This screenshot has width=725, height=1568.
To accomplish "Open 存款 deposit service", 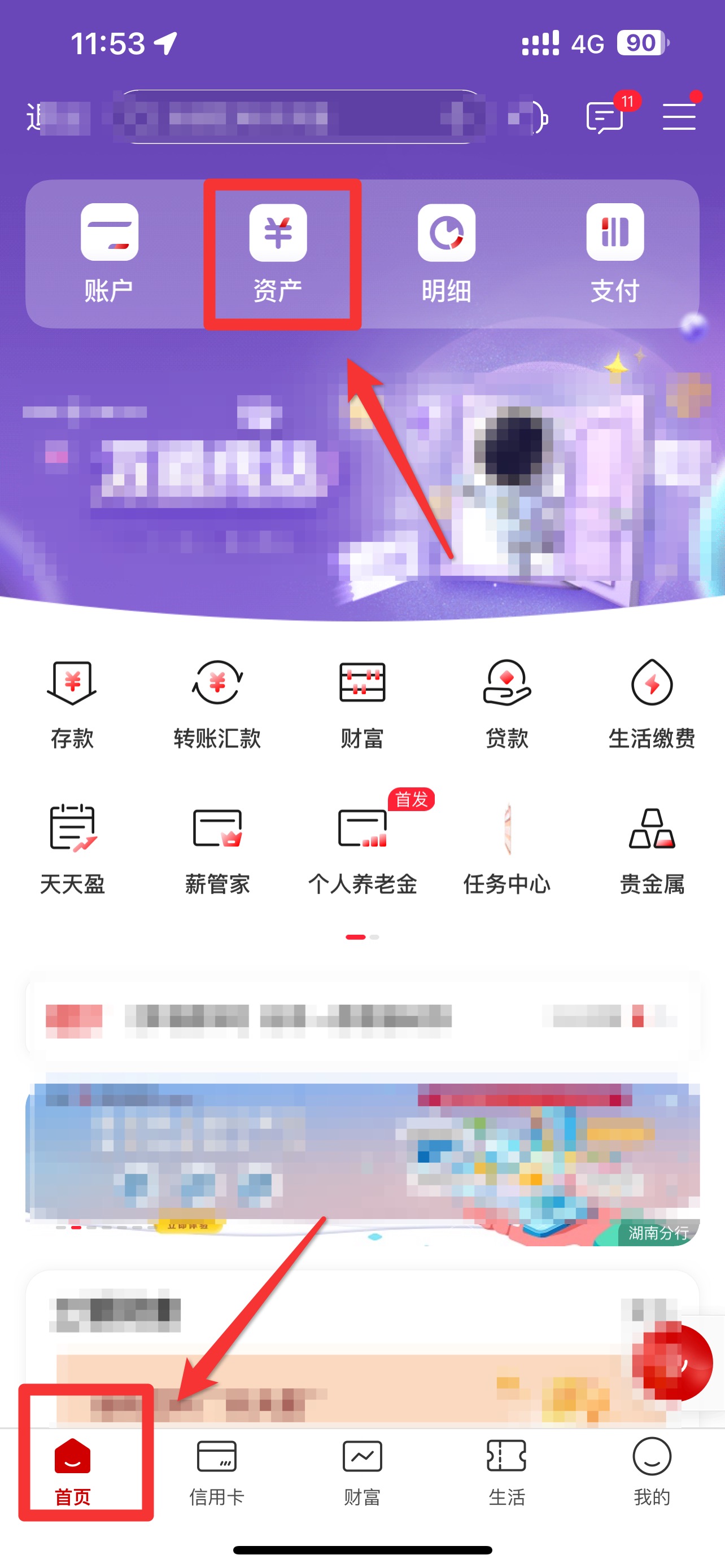I will click(72, 703).
